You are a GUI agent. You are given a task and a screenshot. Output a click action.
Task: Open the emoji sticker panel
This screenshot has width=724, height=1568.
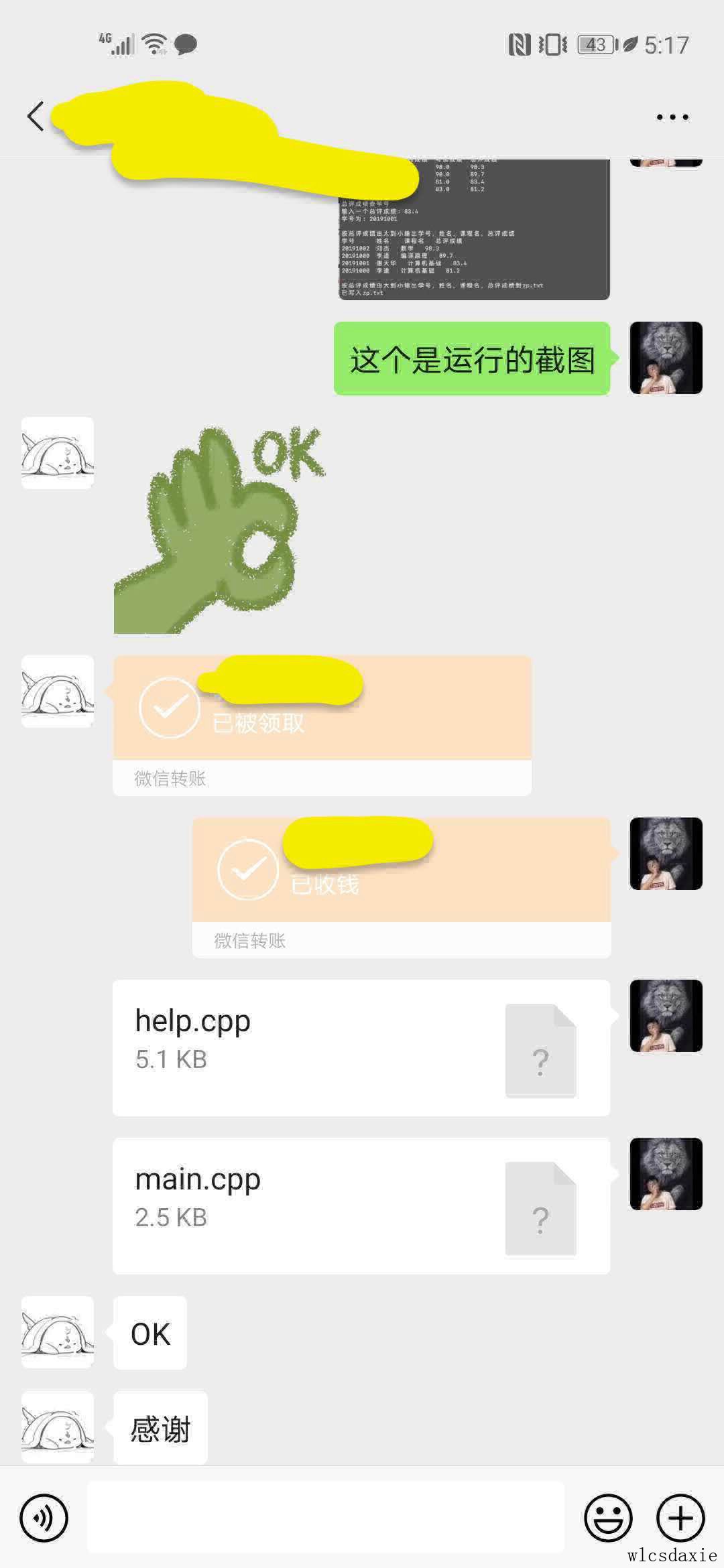tap(608, 1518)
